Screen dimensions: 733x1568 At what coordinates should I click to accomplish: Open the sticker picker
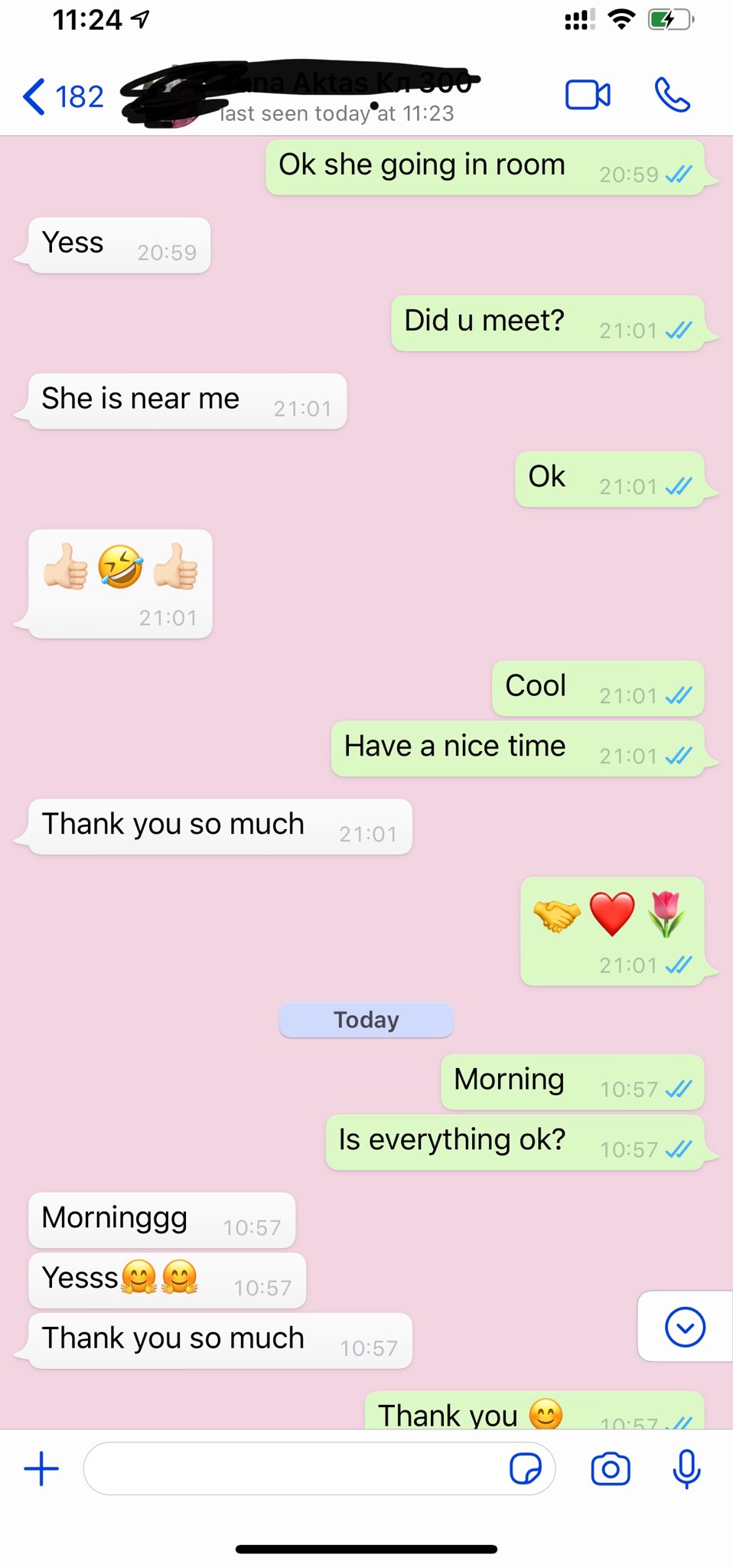click(x=526, y=1468)
